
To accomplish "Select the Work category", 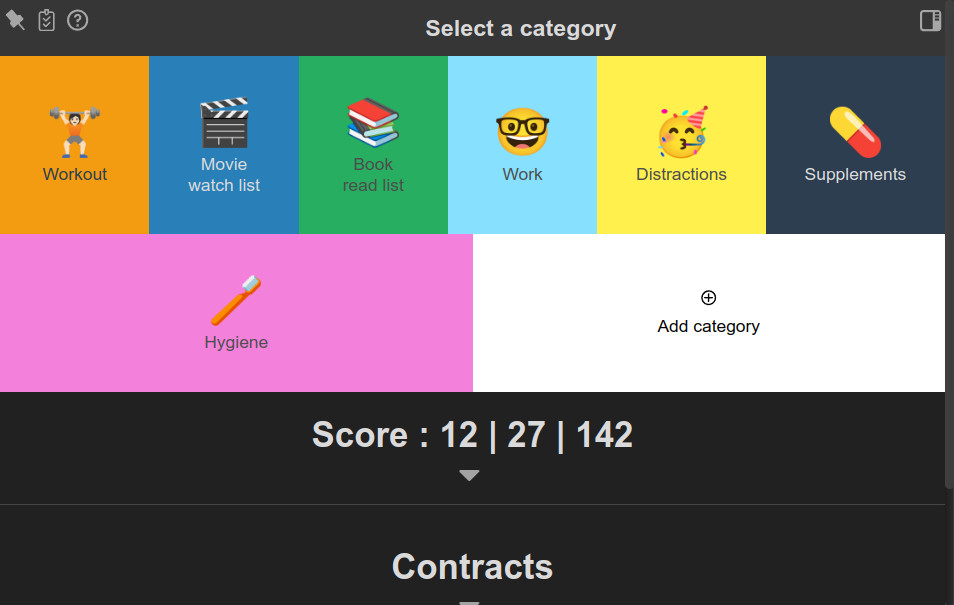I will [522, 145].
